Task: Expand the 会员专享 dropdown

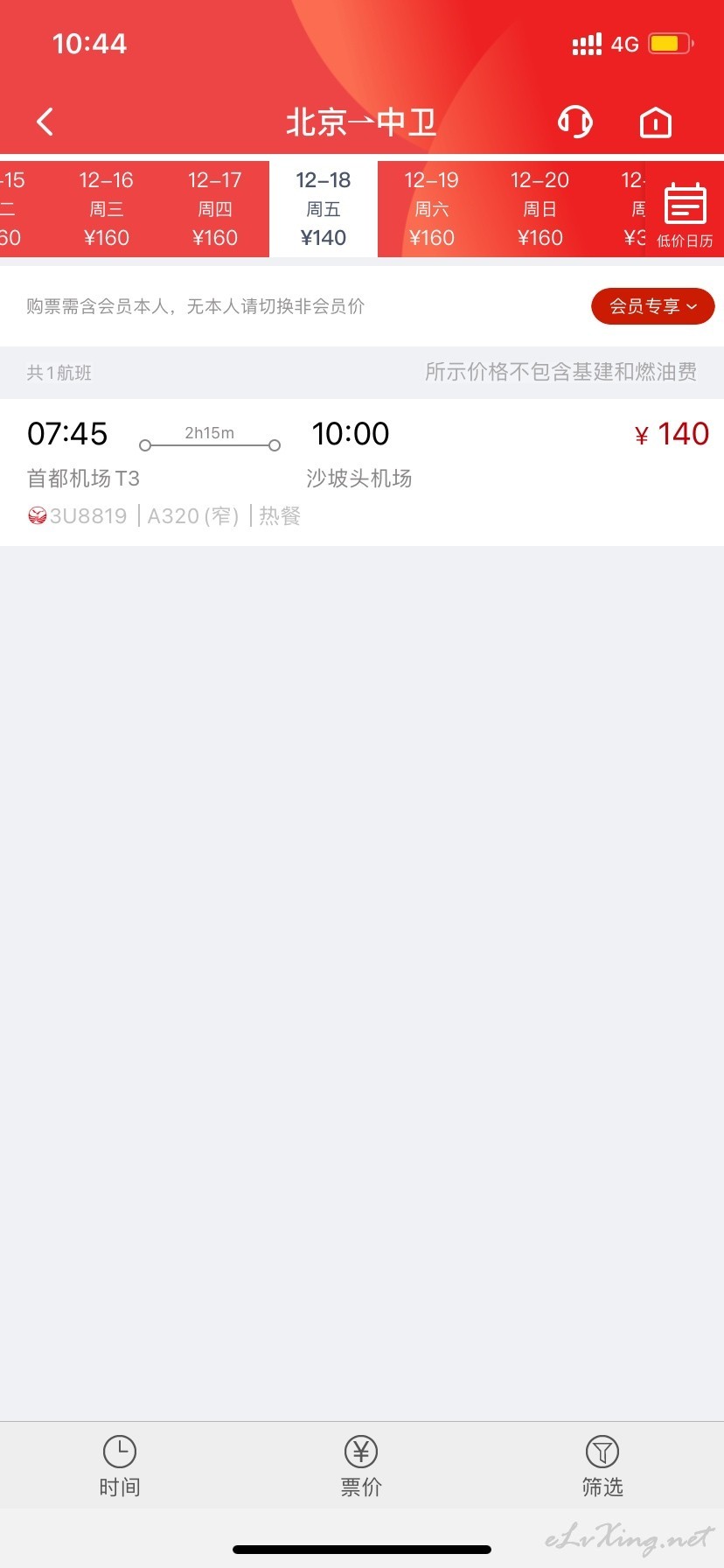Action: [653, 306]
